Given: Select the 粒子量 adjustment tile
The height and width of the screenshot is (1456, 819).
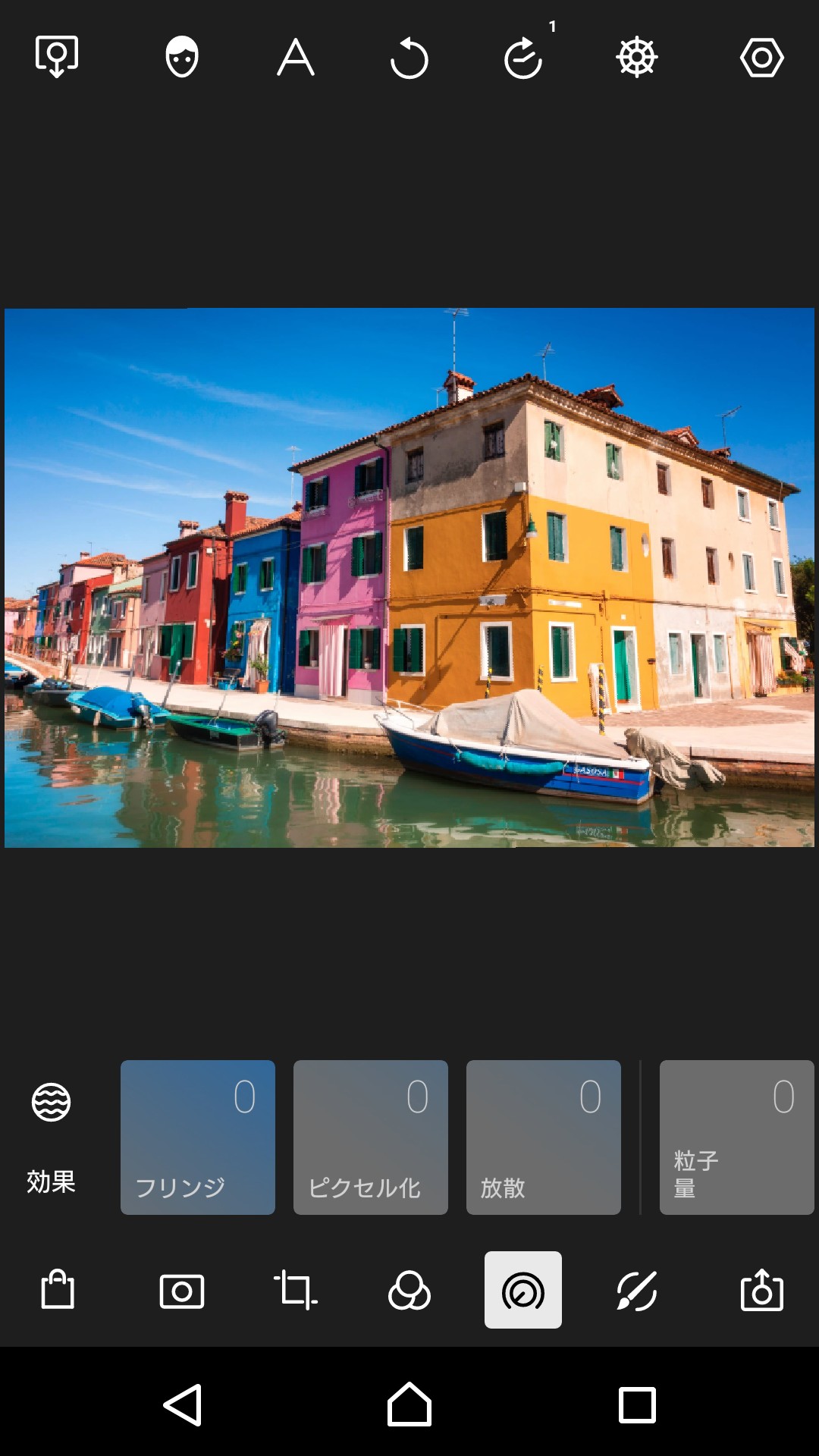Looking at the screenshot, I should click(736, 1137).
